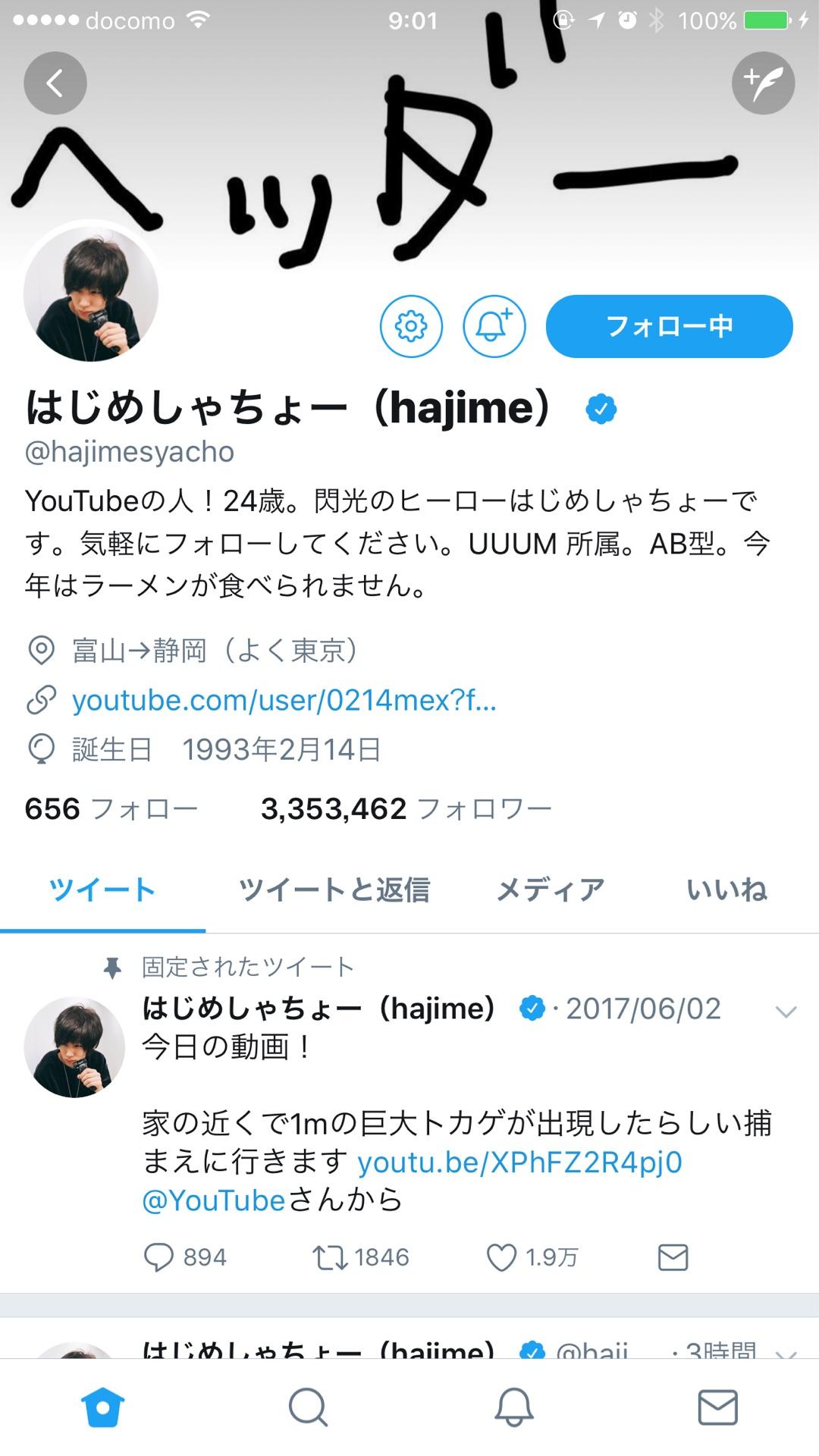819x1456 pixels.
Task: Tap the フォロー中 button
Action: [x=669, y=326]
